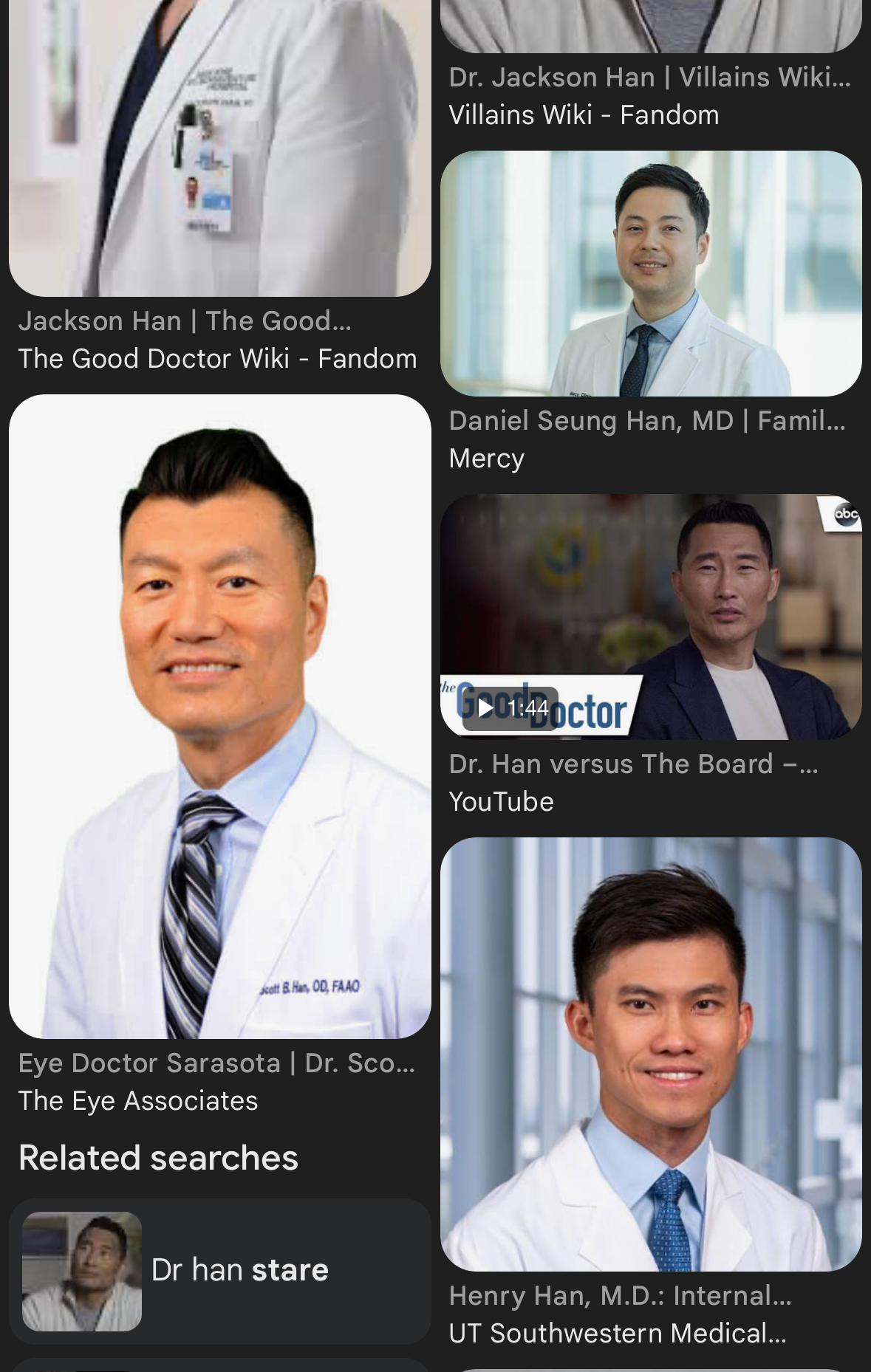Open the Jackson Han Good Doctor Wiki result
This screenshot has width=871, height=1372.
(219, 148)
